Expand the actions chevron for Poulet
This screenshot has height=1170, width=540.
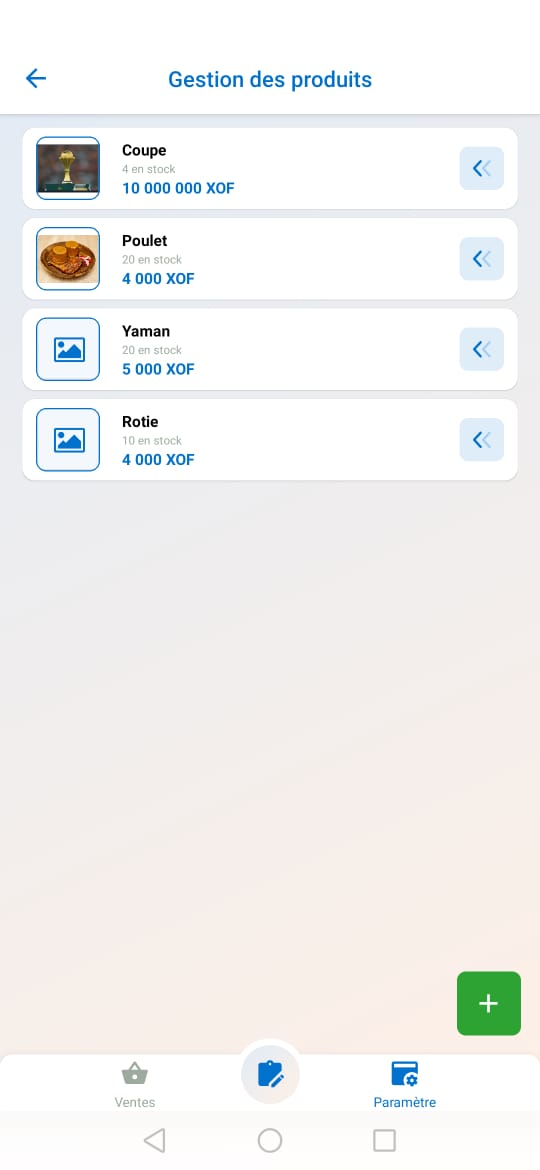pyautogui.click(x=482, y=259)
